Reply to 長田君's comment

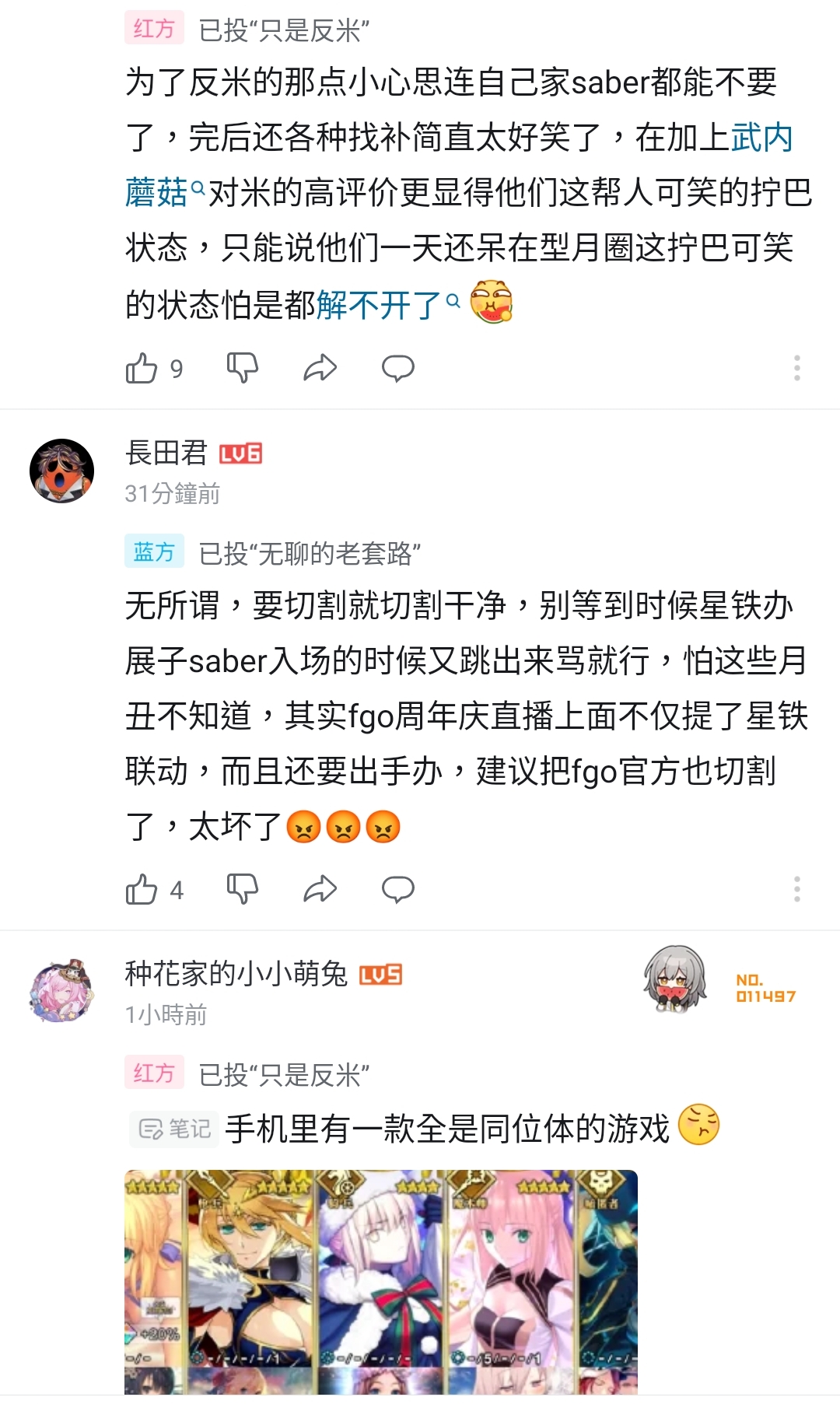(397, 889)
